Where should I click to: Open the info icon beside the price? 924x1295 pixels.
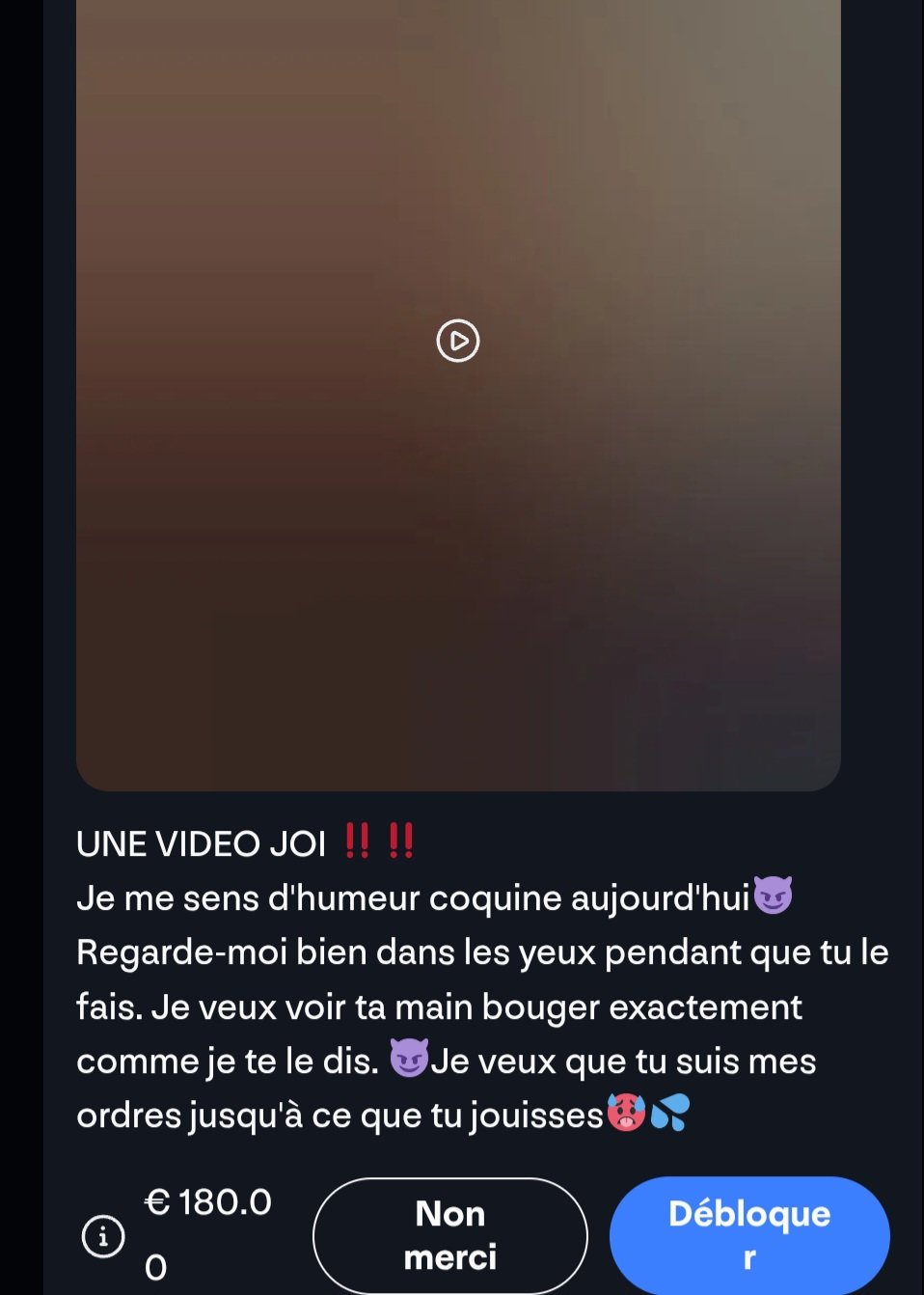click(103, 1236)
